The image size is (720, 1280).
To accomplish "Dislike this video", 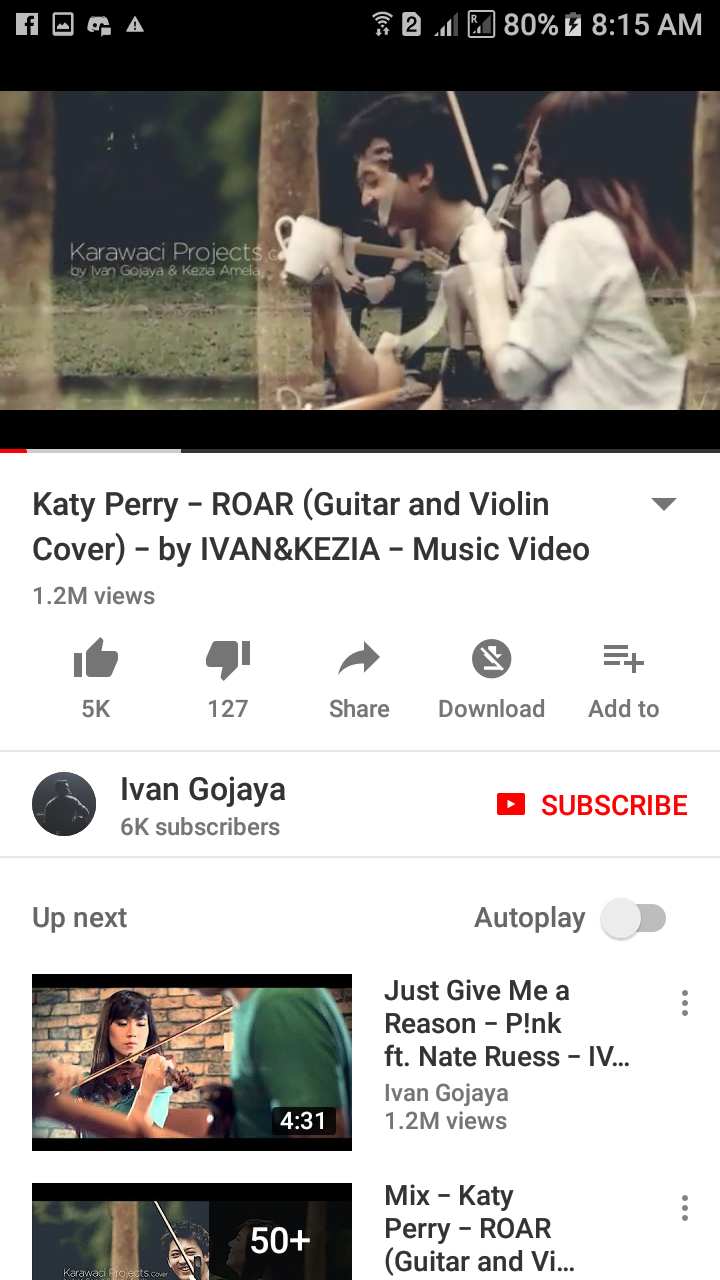I will coord(227,661).
